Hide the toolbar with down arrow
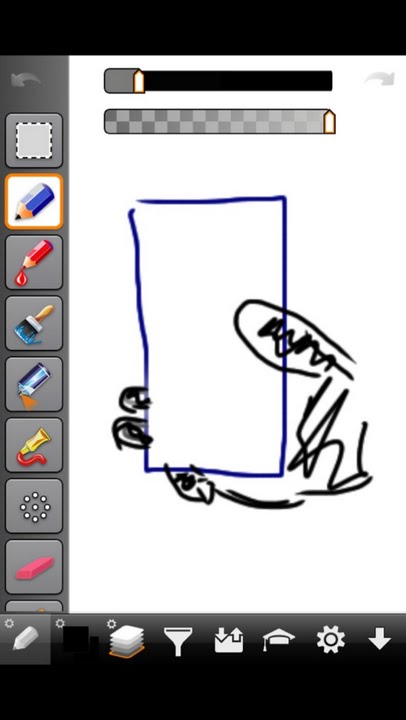 [x=380, y=639]
